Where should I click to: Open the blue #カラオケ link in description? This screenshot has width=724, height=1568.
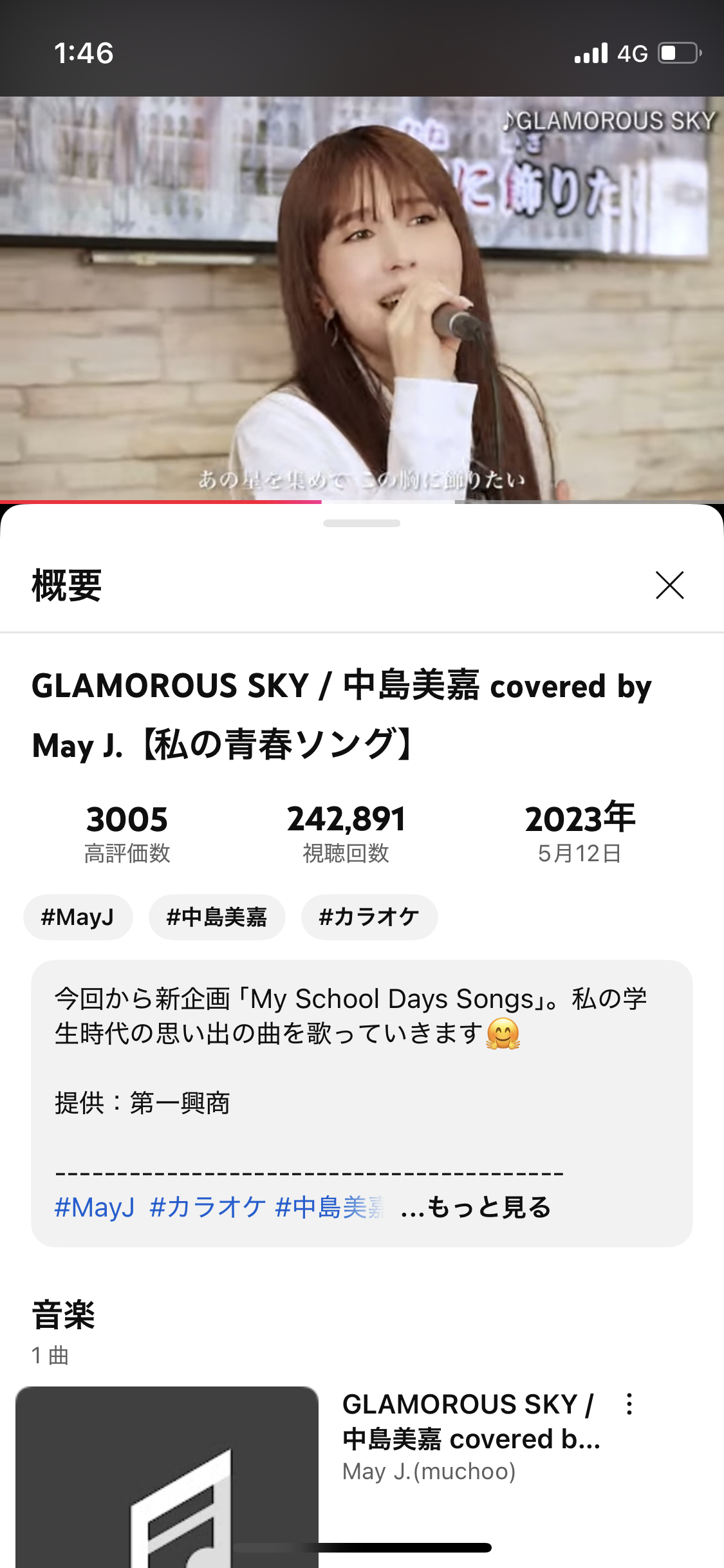207,1207
